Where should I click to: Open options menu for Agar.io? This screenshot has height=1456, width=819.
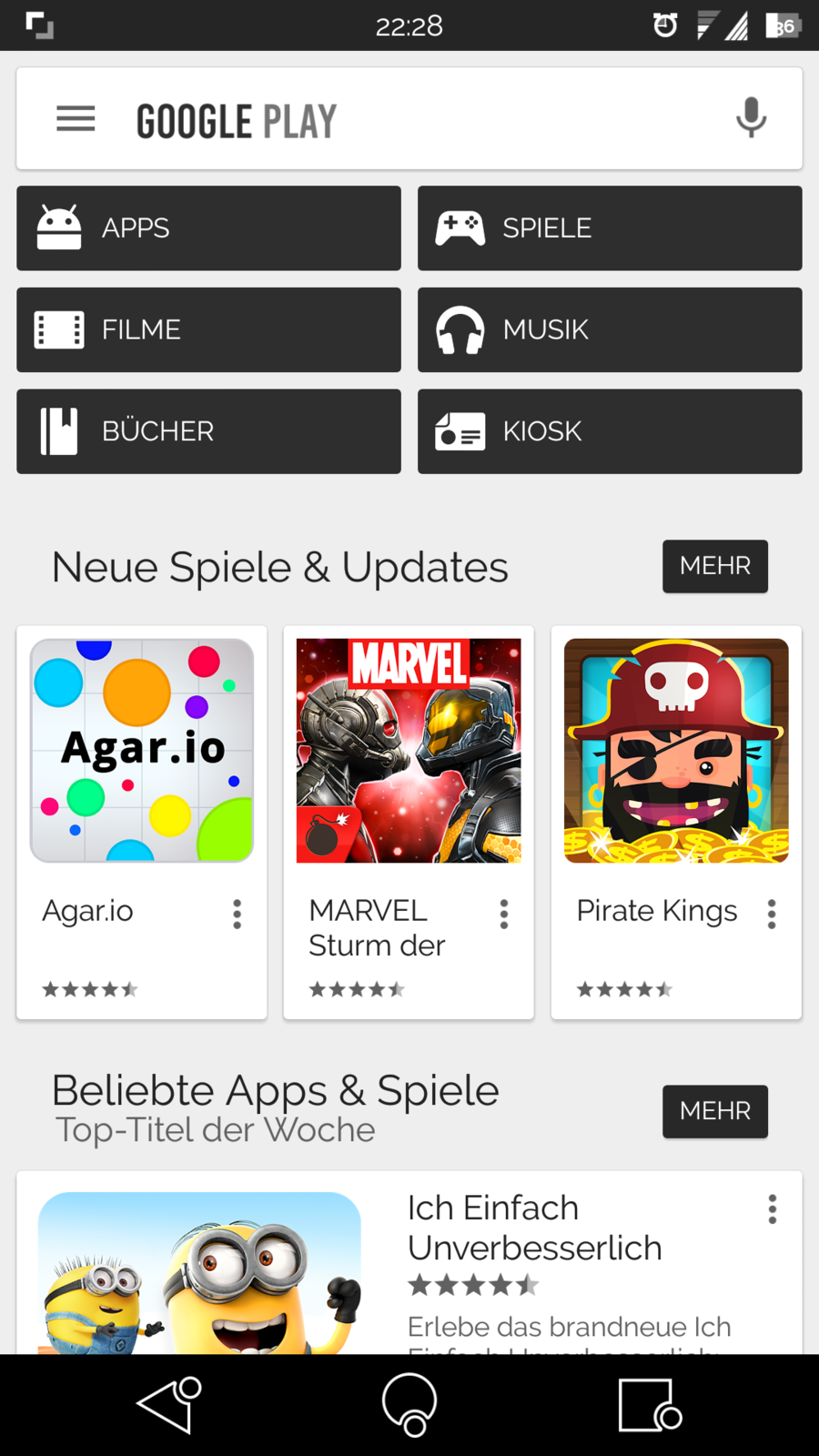tap(237, 914)
